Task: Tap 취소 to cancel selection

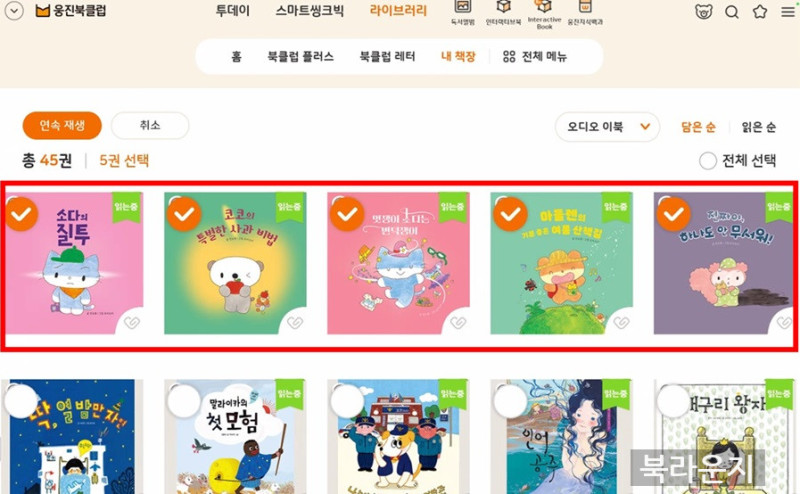Action: 150,125
